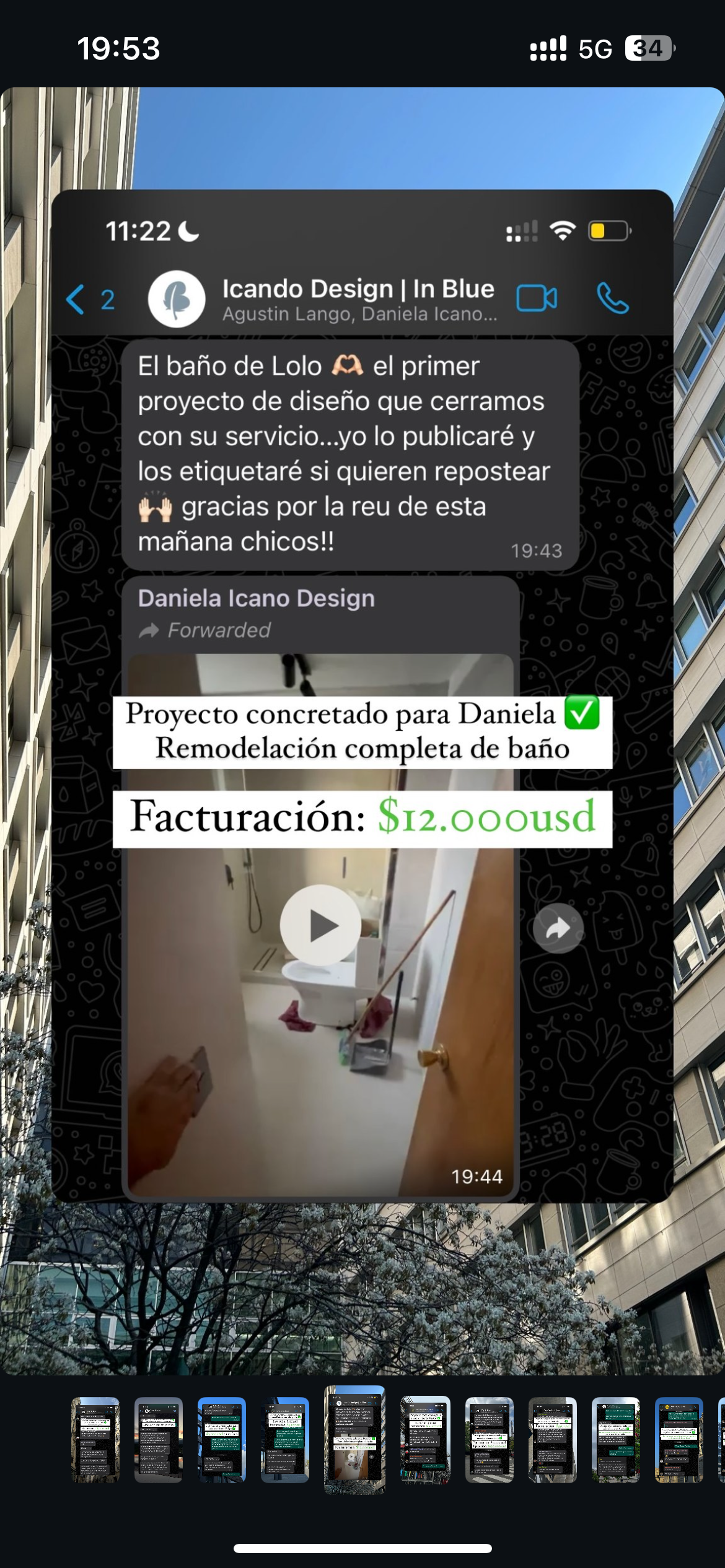The image size is (725, 1568).
Task: Select the enlarged current thumbnail in the filmstrip
Action: pyautogui.click(x=354, y=1439)
